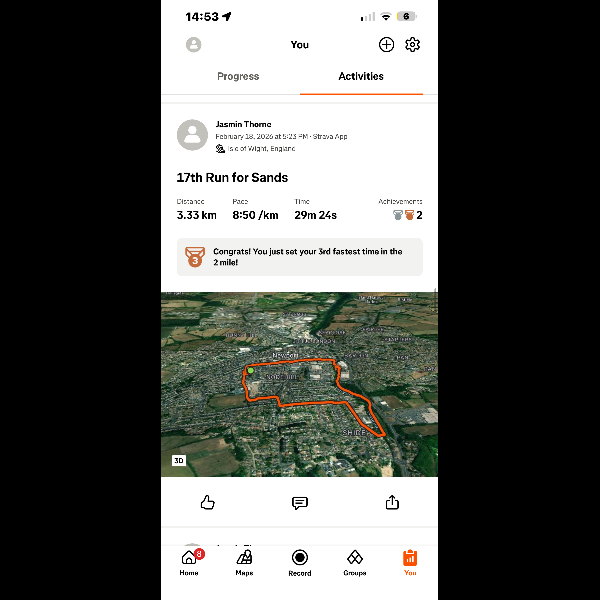Share this activity

point(392,503)
